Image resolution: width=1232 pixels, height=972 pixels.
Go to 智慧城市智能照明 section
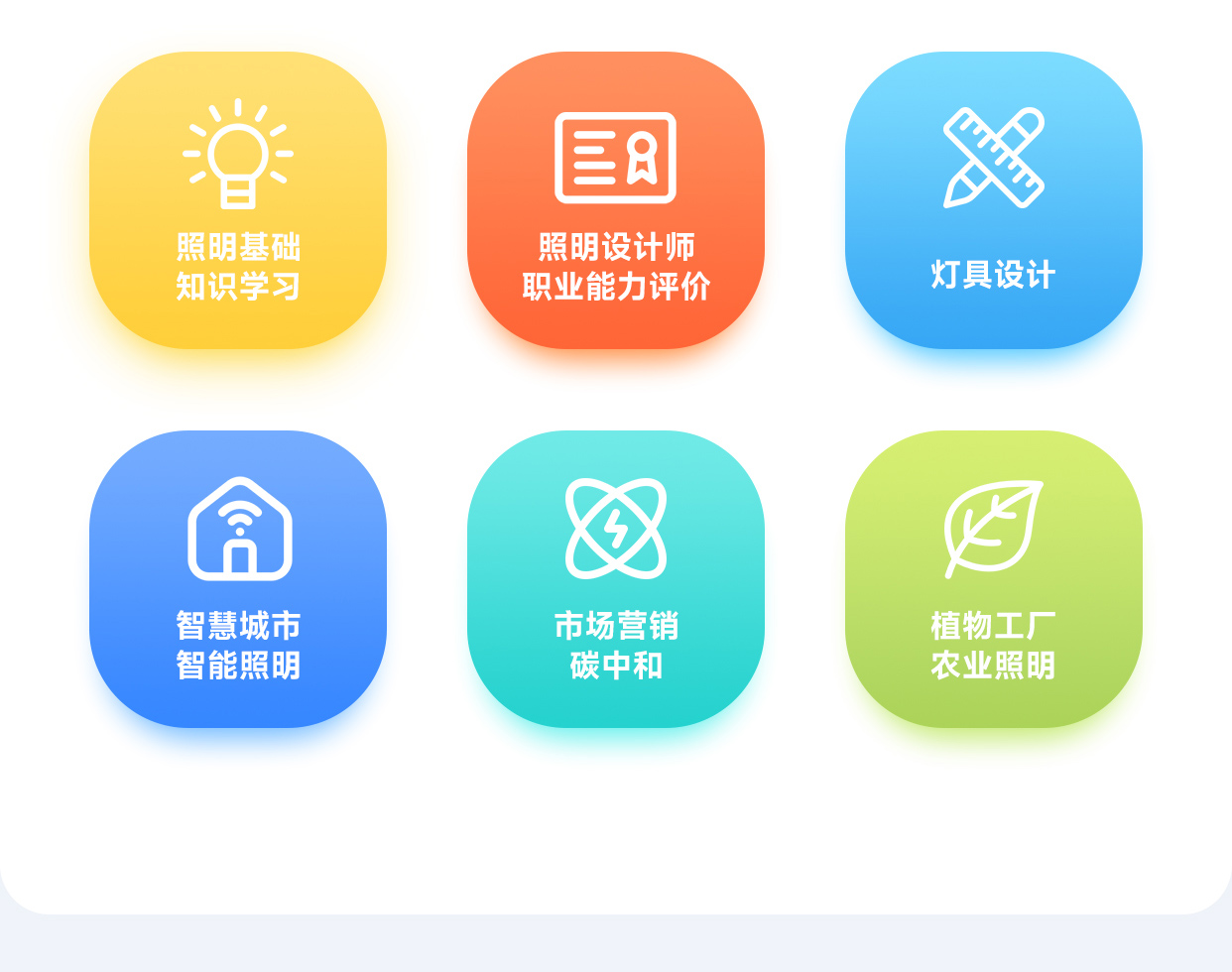click(x=238, y=579)
